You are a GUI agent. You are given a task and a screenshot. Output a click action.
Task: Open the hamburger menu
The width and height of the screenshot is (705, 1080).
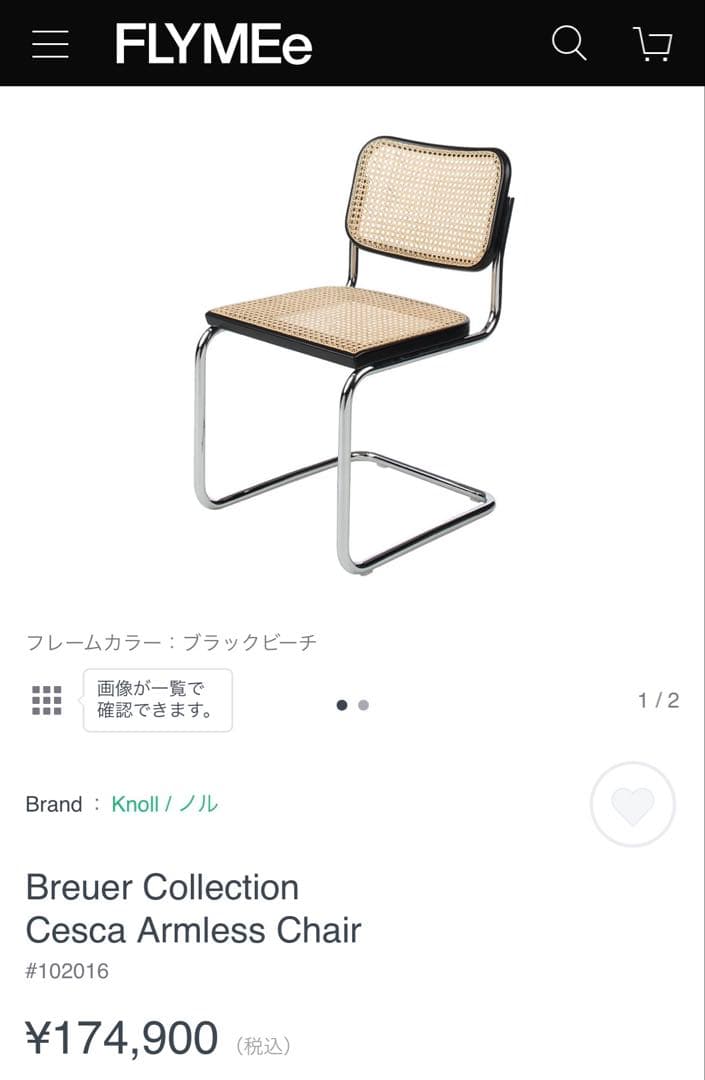[x=50, y=44]
